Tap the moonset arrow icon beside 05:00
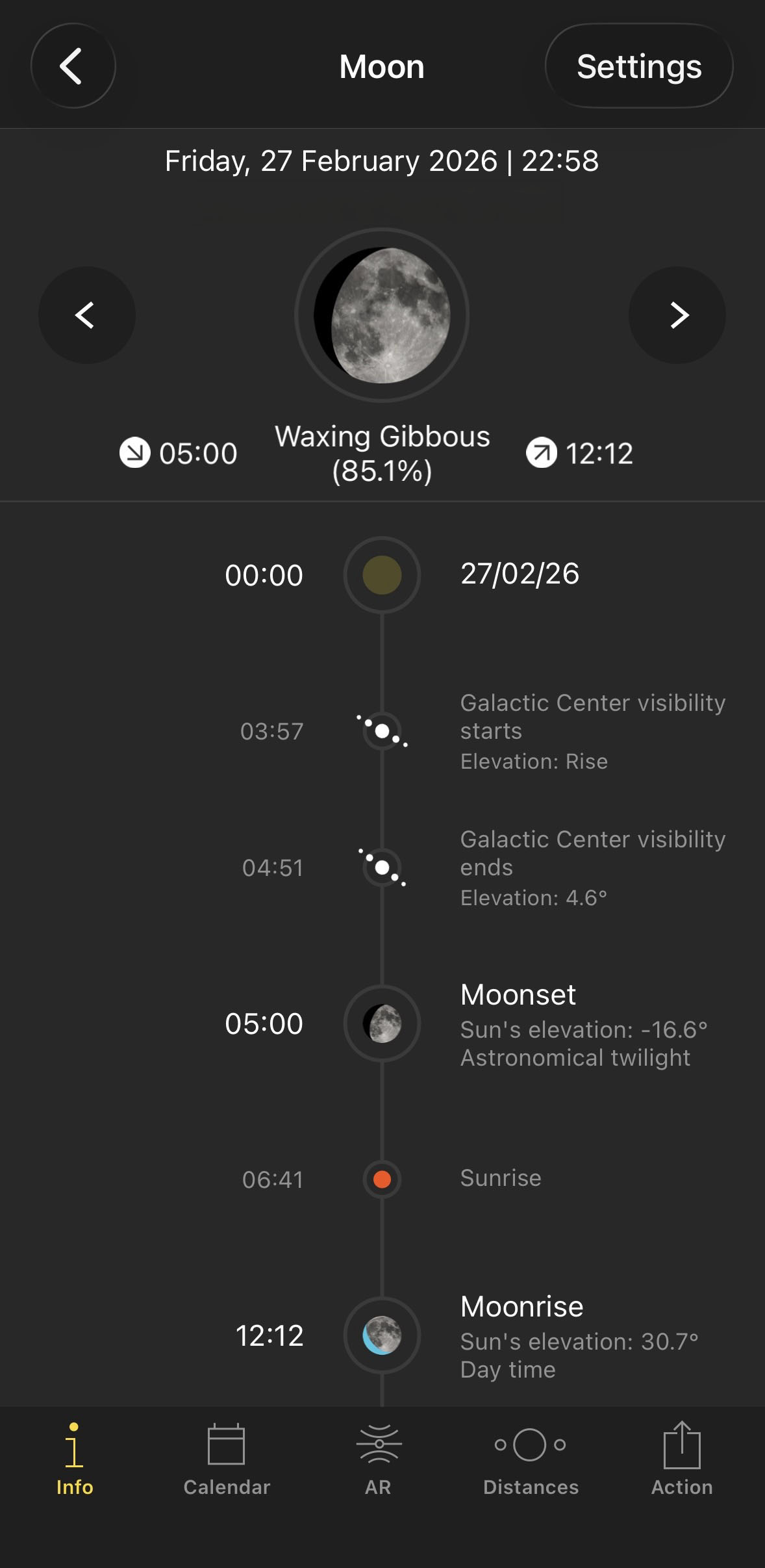Viewport: 765px width, 1568px height. (134, 452)
